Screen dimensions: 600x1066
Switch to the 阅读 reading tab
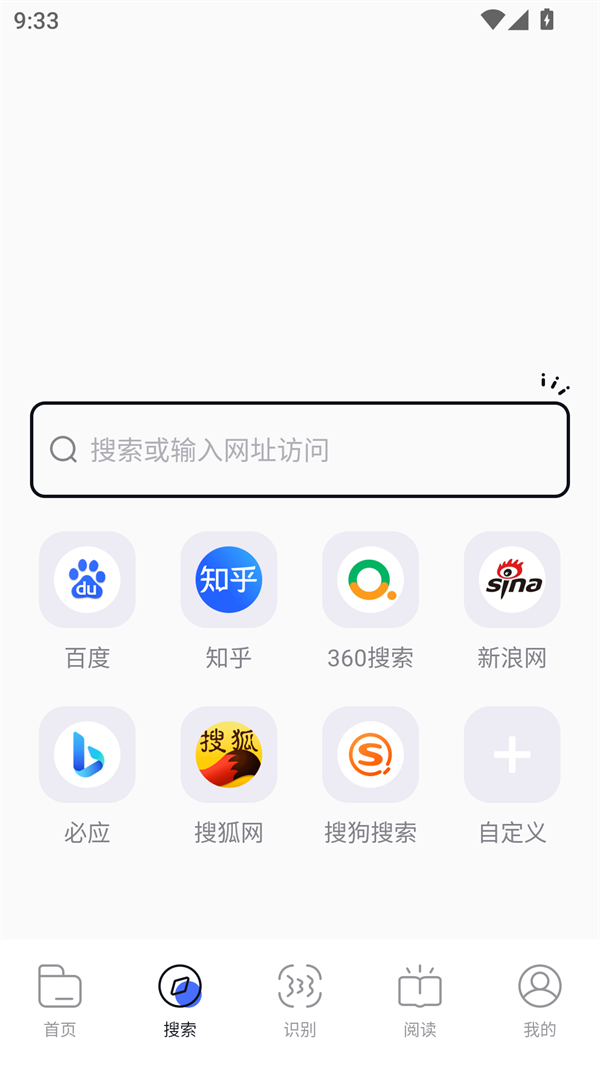(x=420, y=1000)
